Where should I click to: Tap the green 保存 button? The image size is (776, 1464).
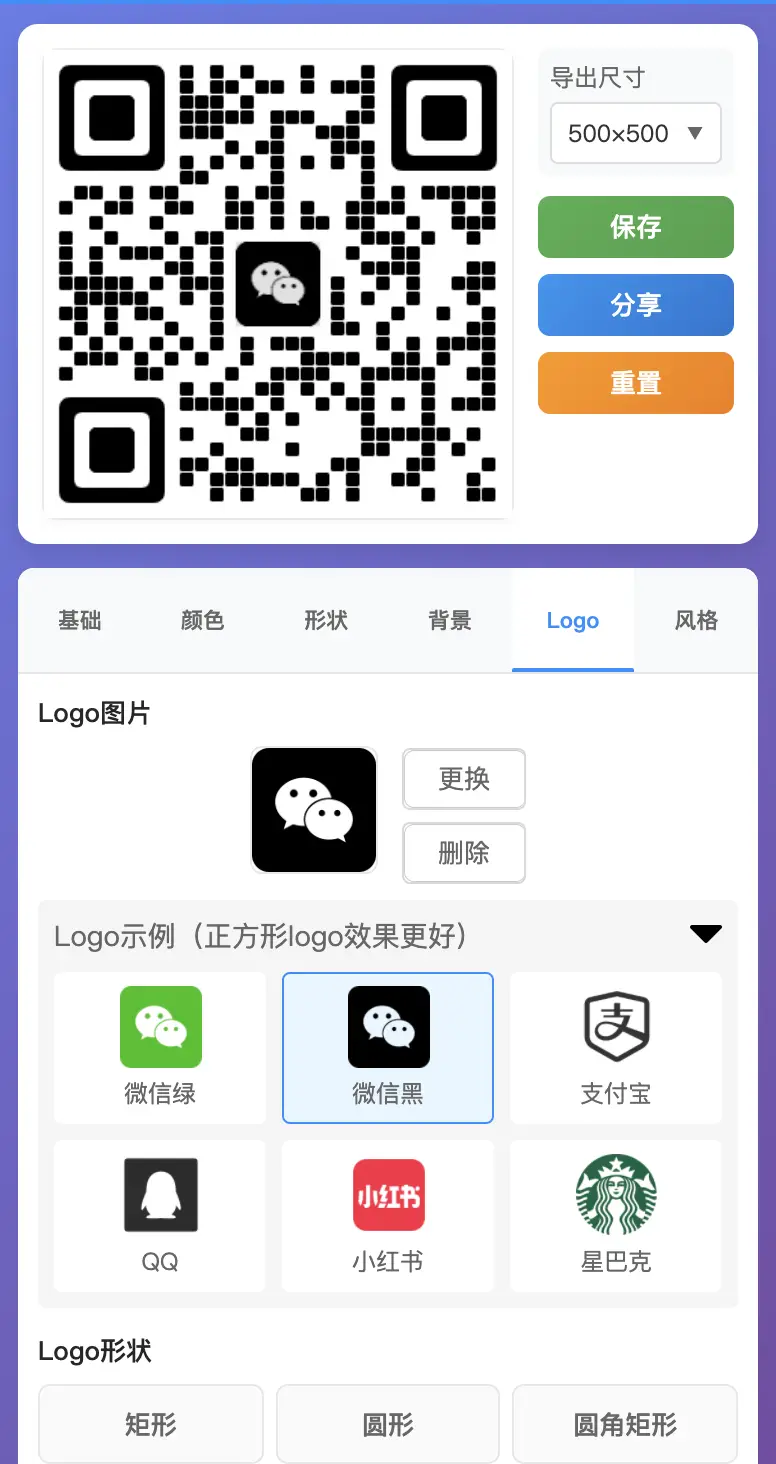(635, 227)
